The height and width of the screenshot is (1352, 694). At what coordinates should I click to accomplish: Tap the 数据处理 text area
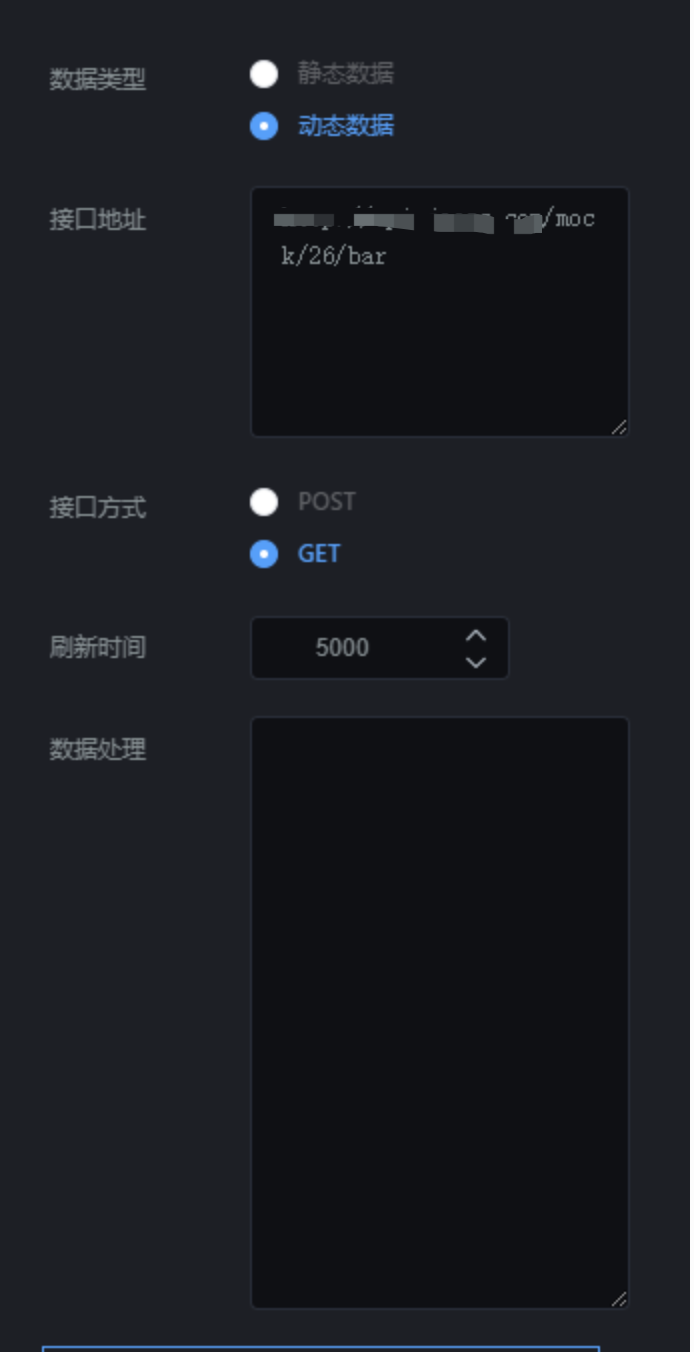pos(440,1012)
